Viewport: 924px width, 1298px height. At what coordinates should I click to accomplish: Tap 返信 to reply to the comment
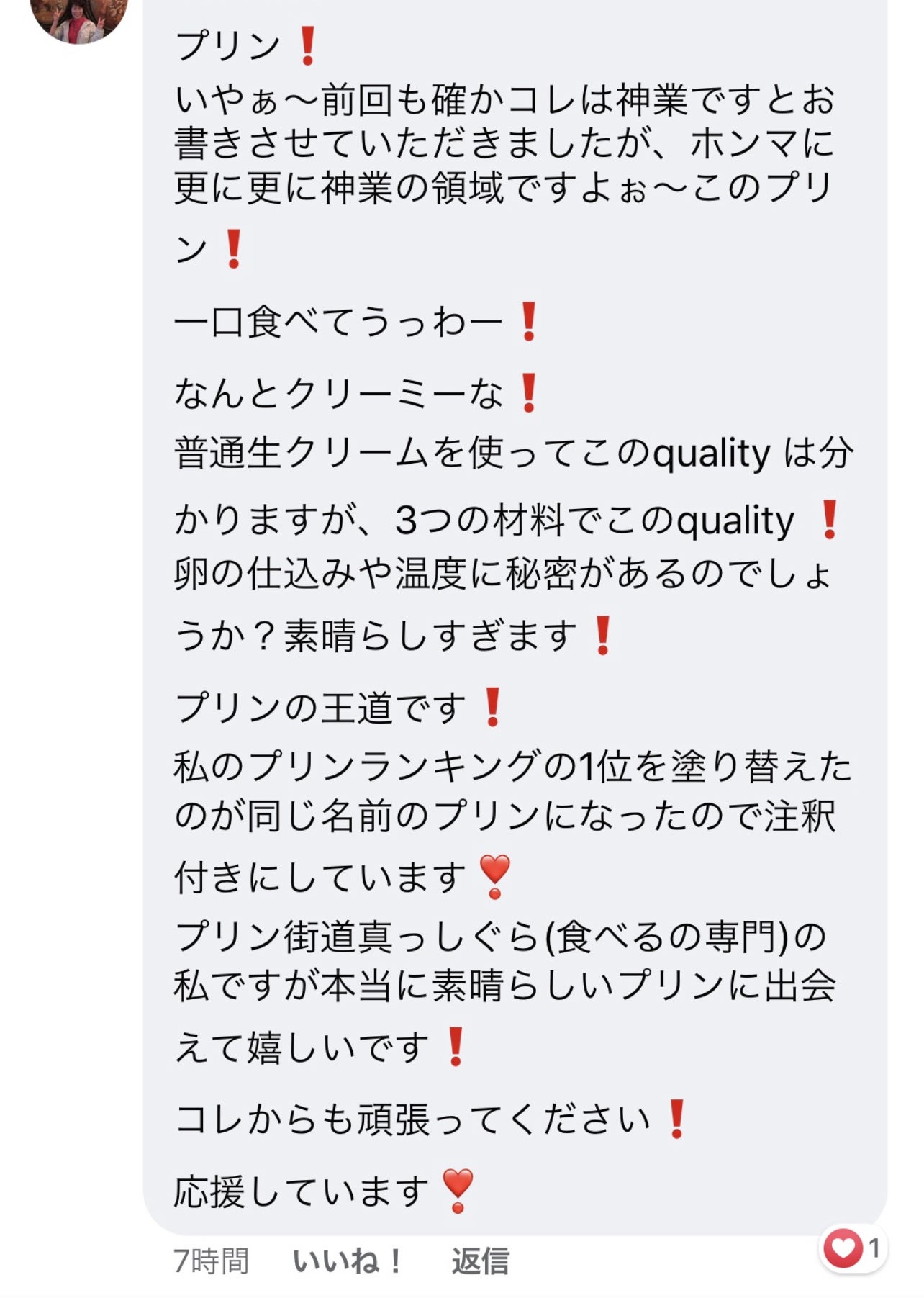[480, 1261]
